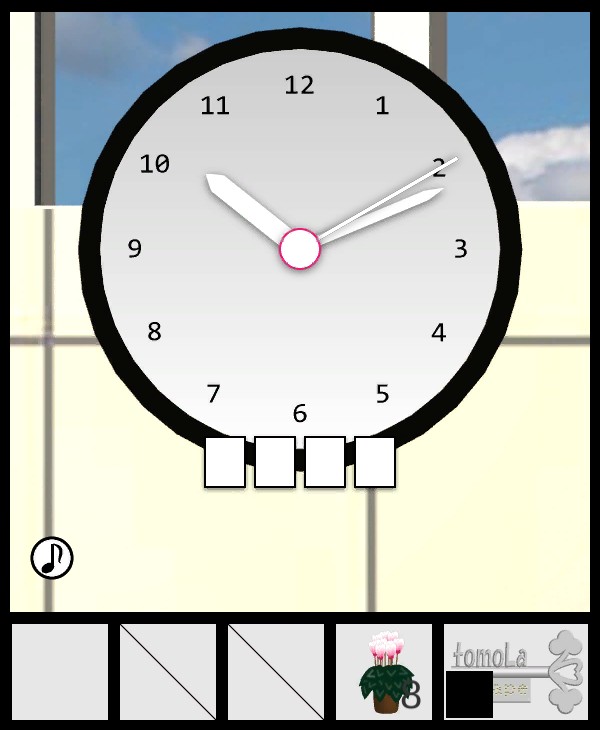
Task: Select the empty first inventory slot
Action: 60,672
